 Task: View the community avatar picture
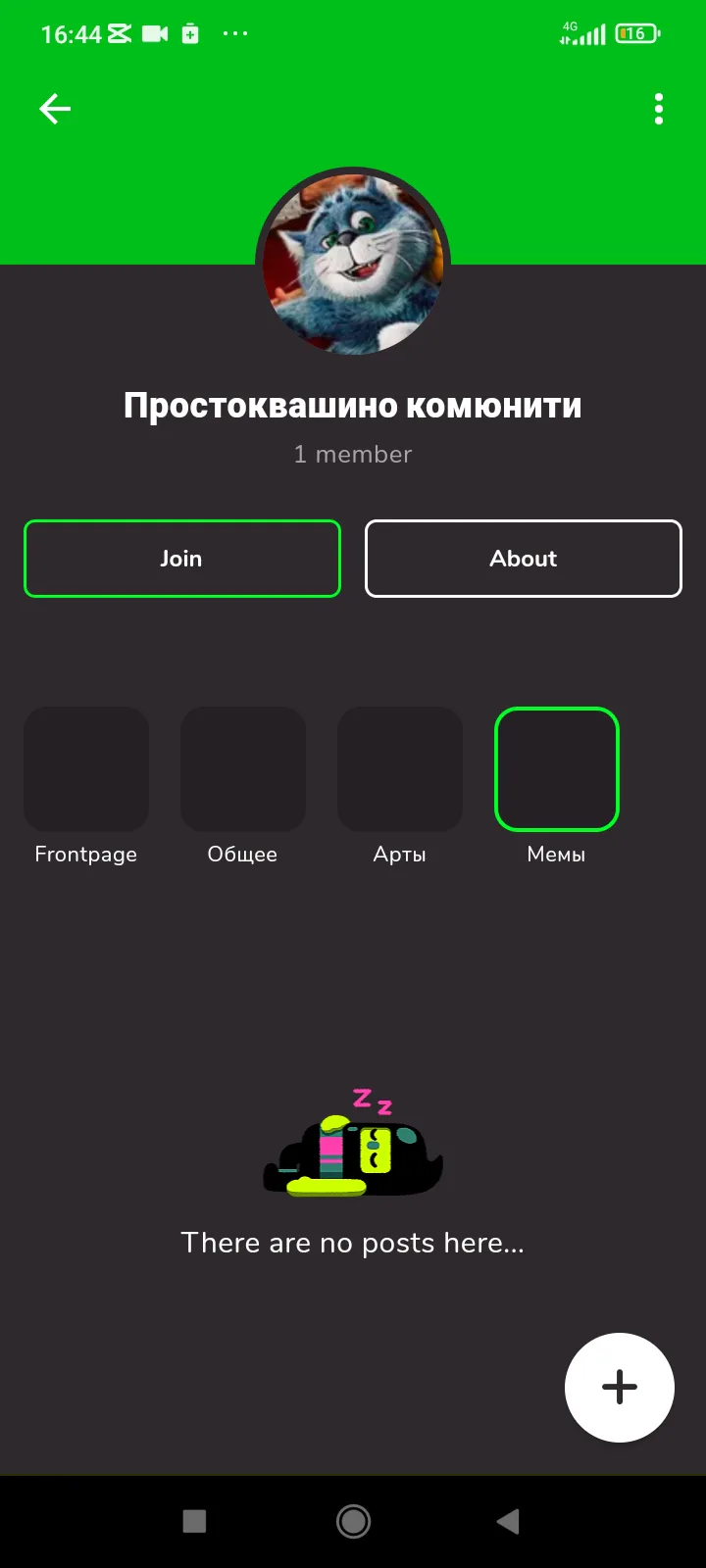(x=353, y=265)
